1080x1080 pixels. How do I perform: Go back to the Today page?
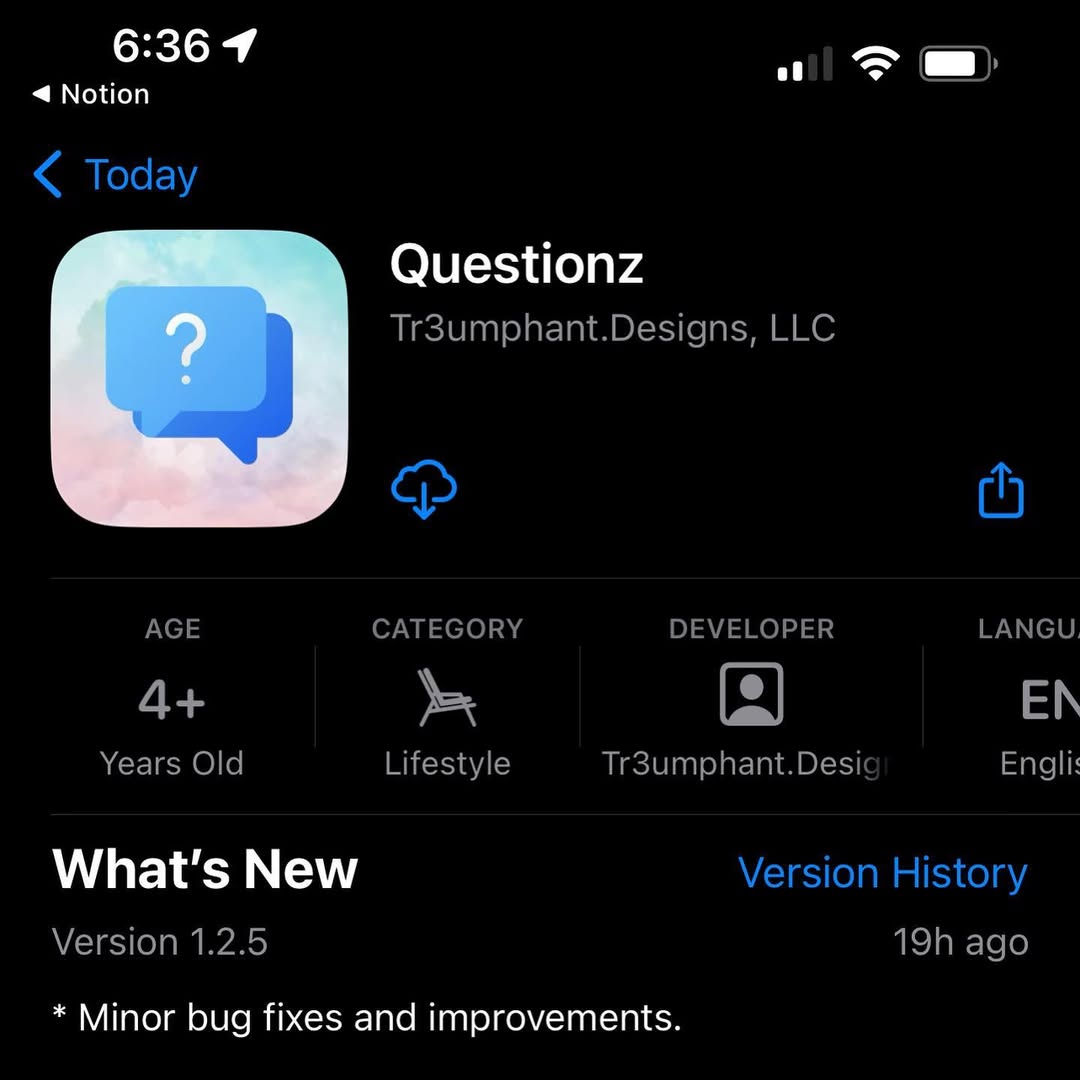(116, 176)
